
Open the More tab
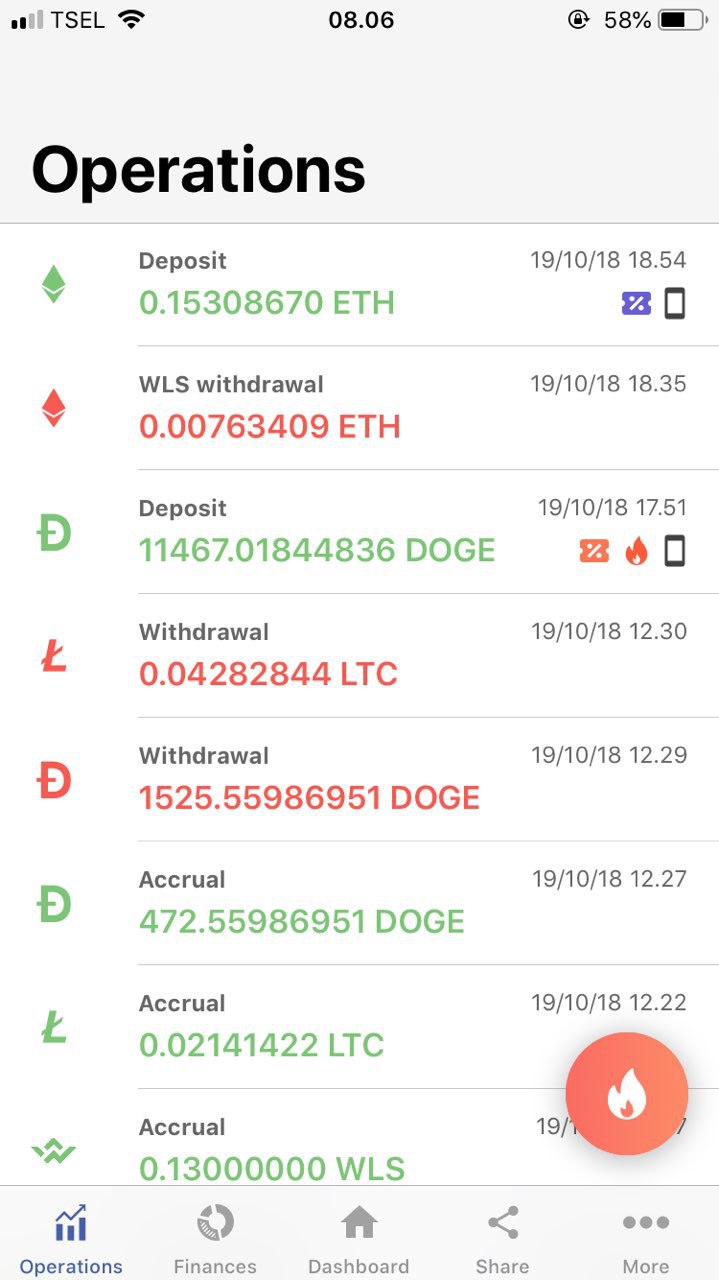645,1238
